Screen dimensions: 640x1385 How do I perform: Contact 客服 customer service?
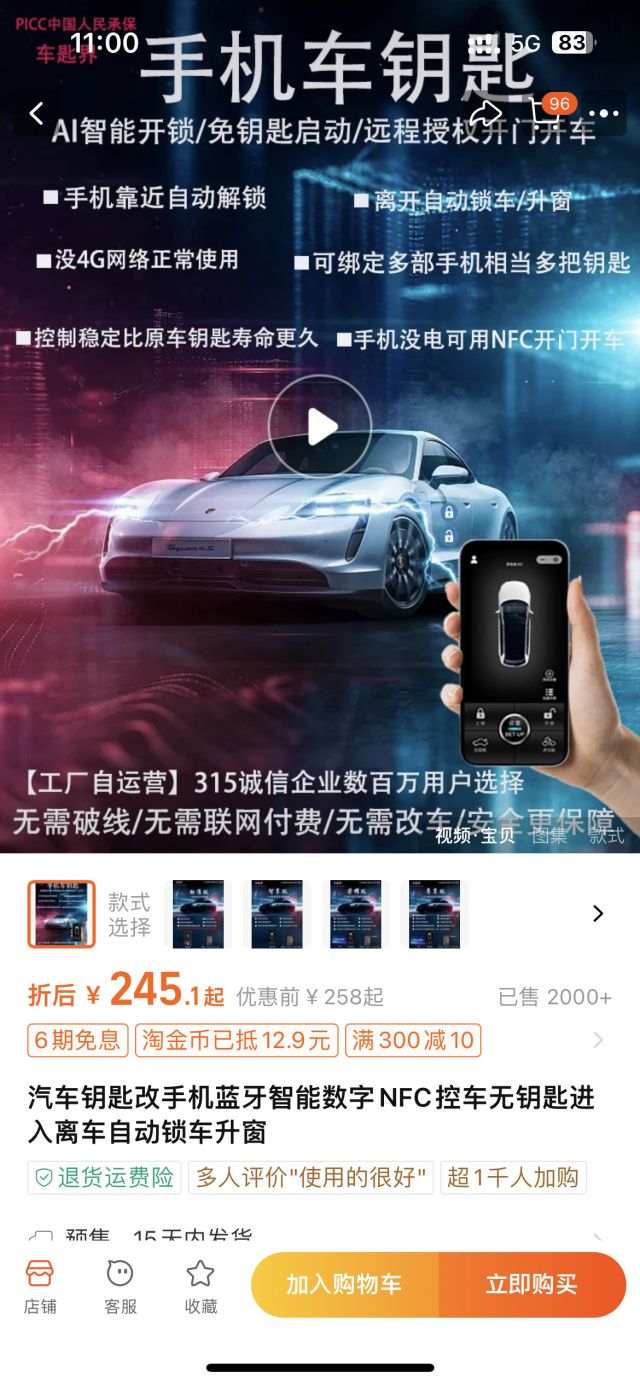[x=120, y=1285]
